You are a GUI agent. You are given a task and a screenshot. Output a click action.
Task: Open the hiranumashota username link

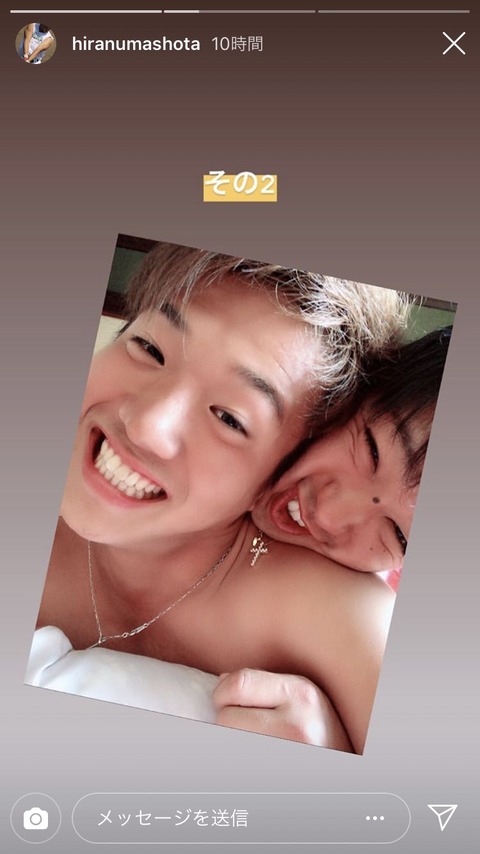point(136,45)
